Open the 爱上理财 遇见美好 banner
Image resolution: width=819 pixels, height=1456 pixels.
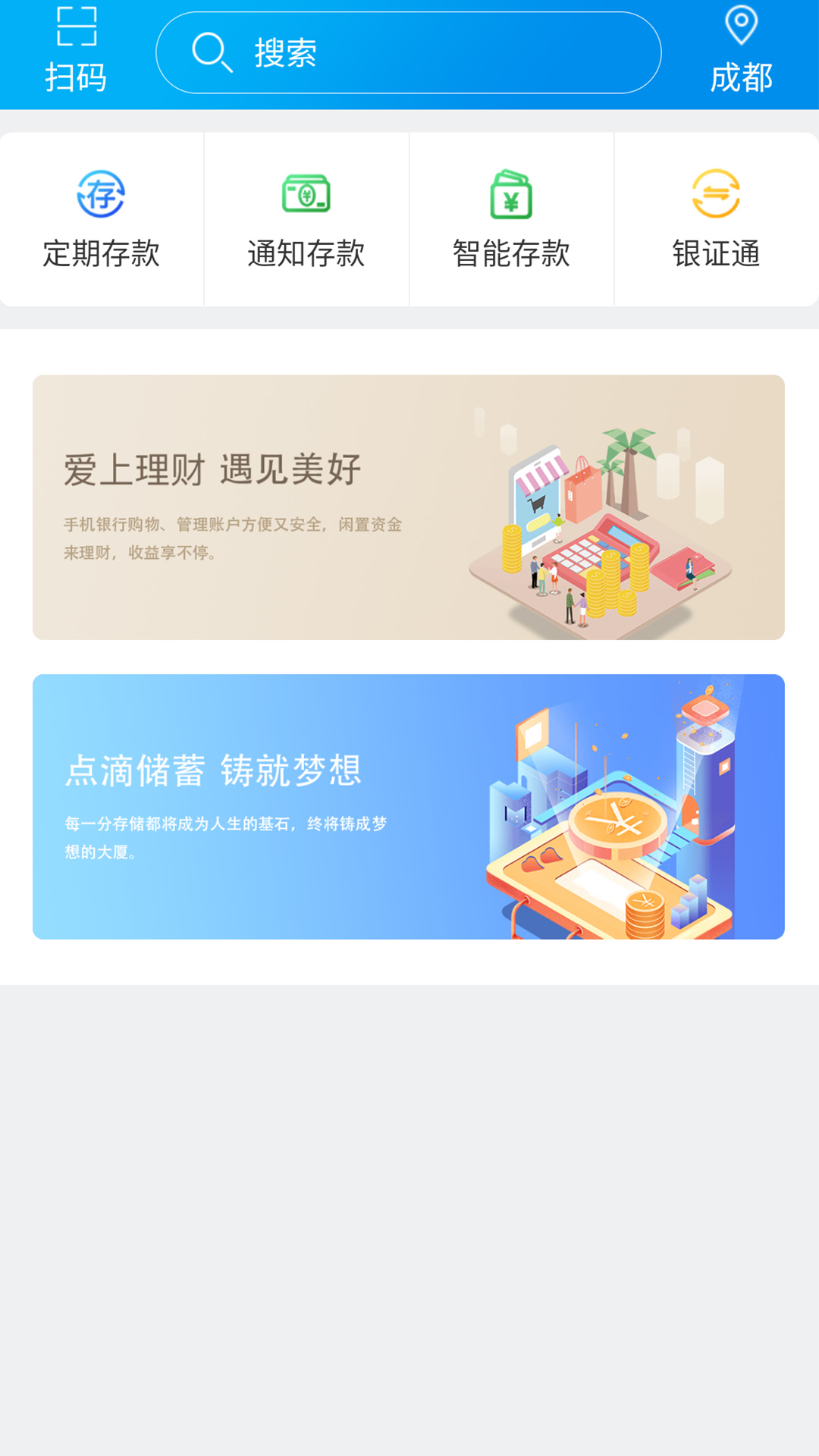point(408,507)
